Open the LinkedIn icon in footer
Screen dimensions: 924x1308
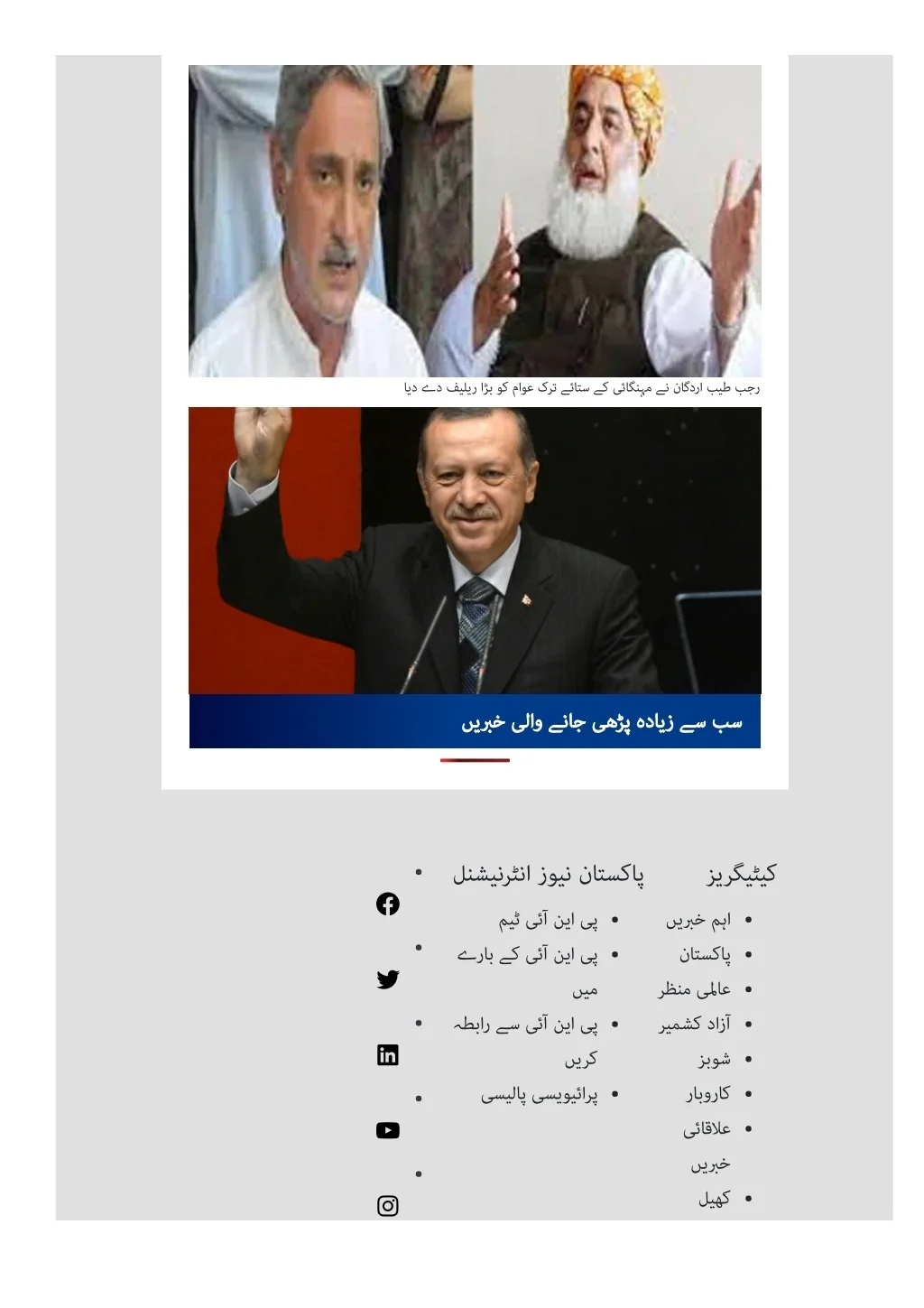pos(388,1055)
